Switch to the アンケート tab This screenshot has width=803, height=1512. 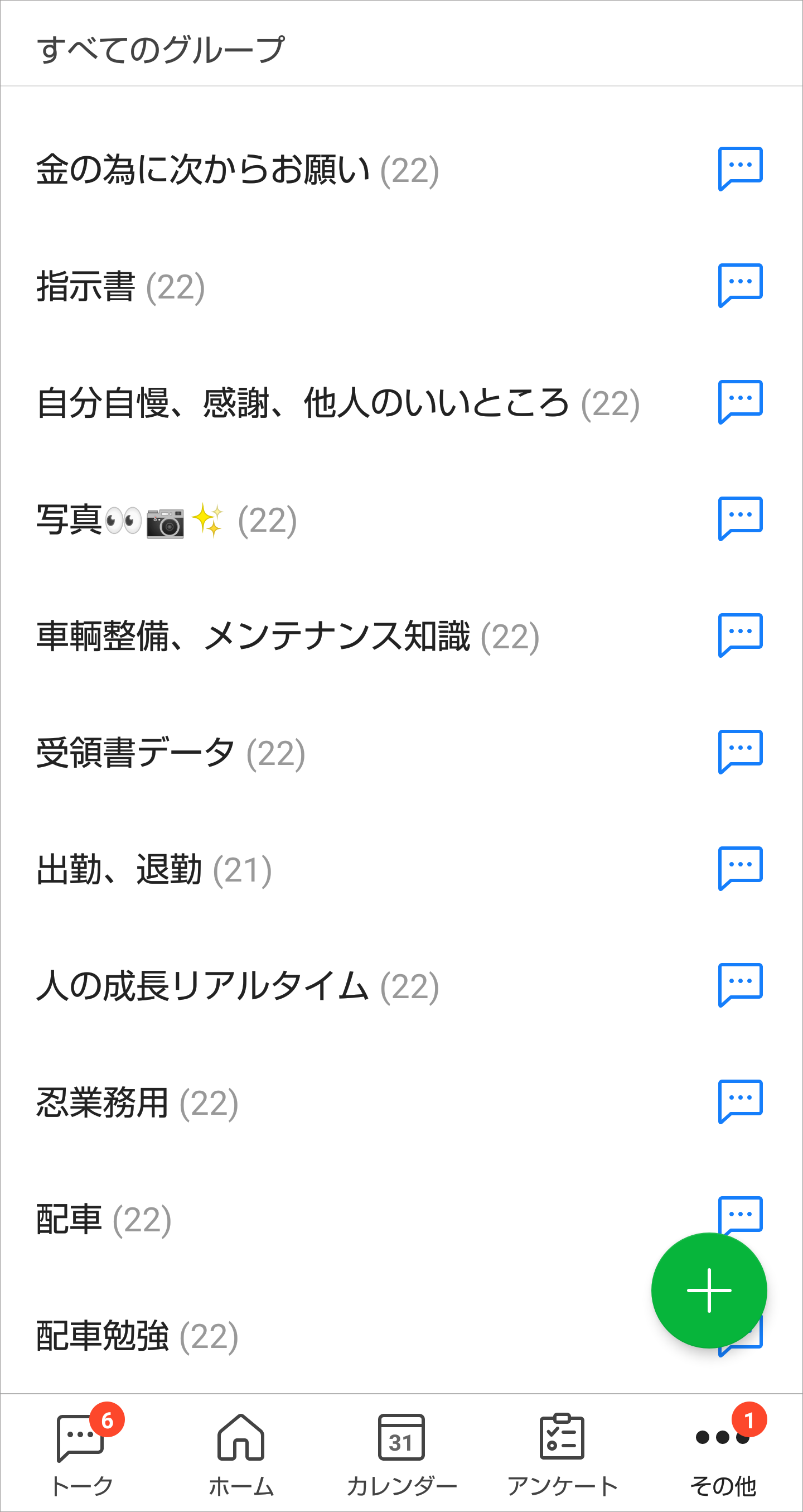point(562,1451)
